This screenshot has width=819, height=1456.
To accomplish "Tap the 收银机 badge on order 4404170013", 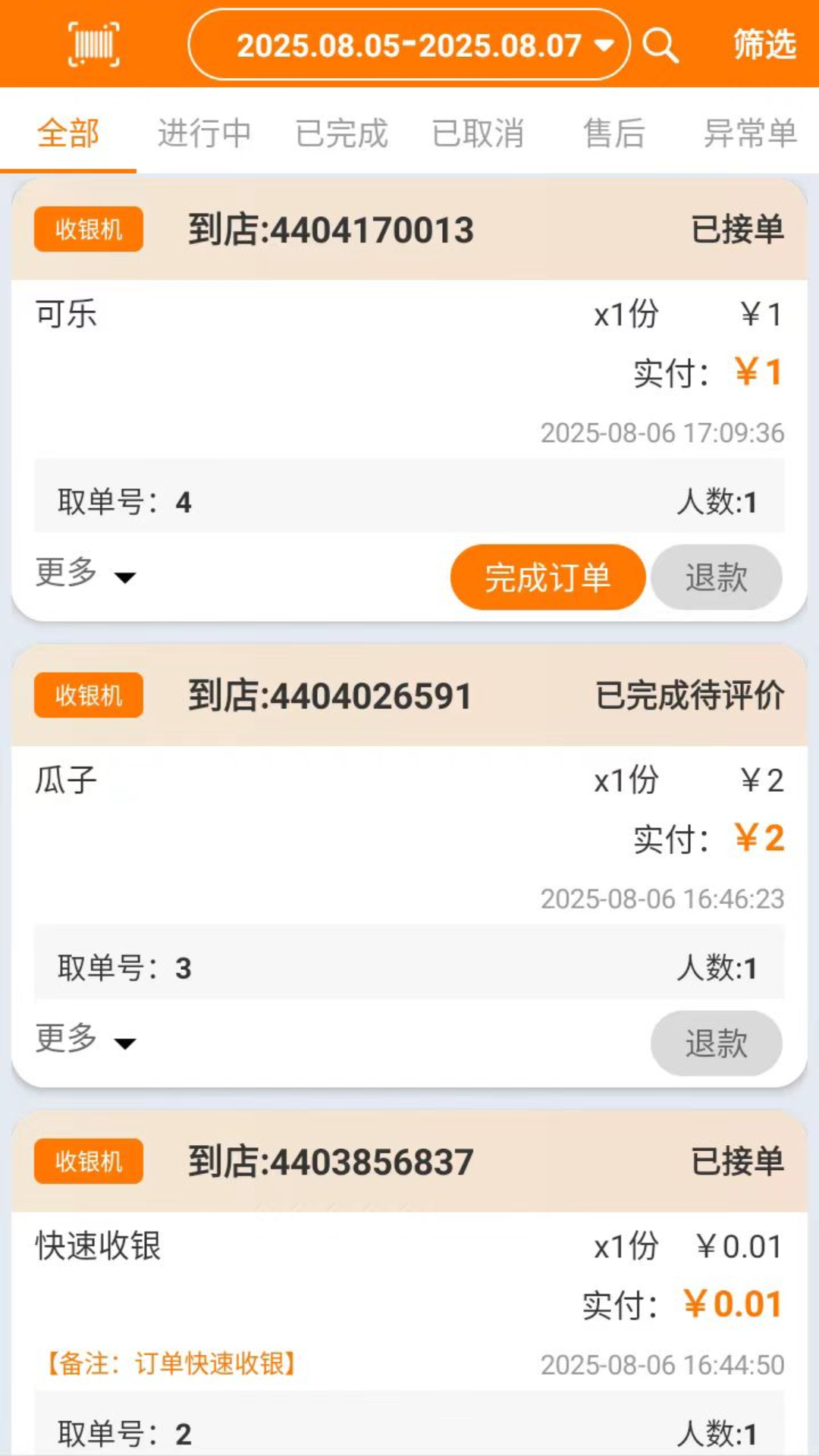I will click(87, 230).
